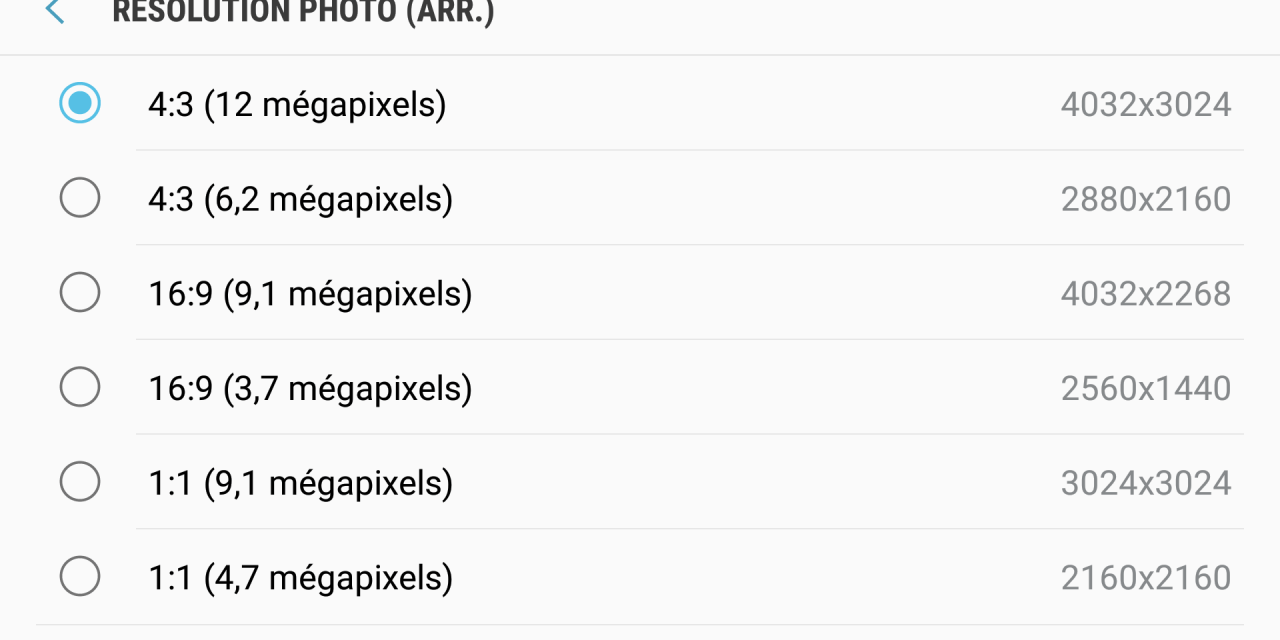Select 16:9 (3,7 mégapixels) option
The width and height of the screenshot is (1280, 640).
point(80,387)
